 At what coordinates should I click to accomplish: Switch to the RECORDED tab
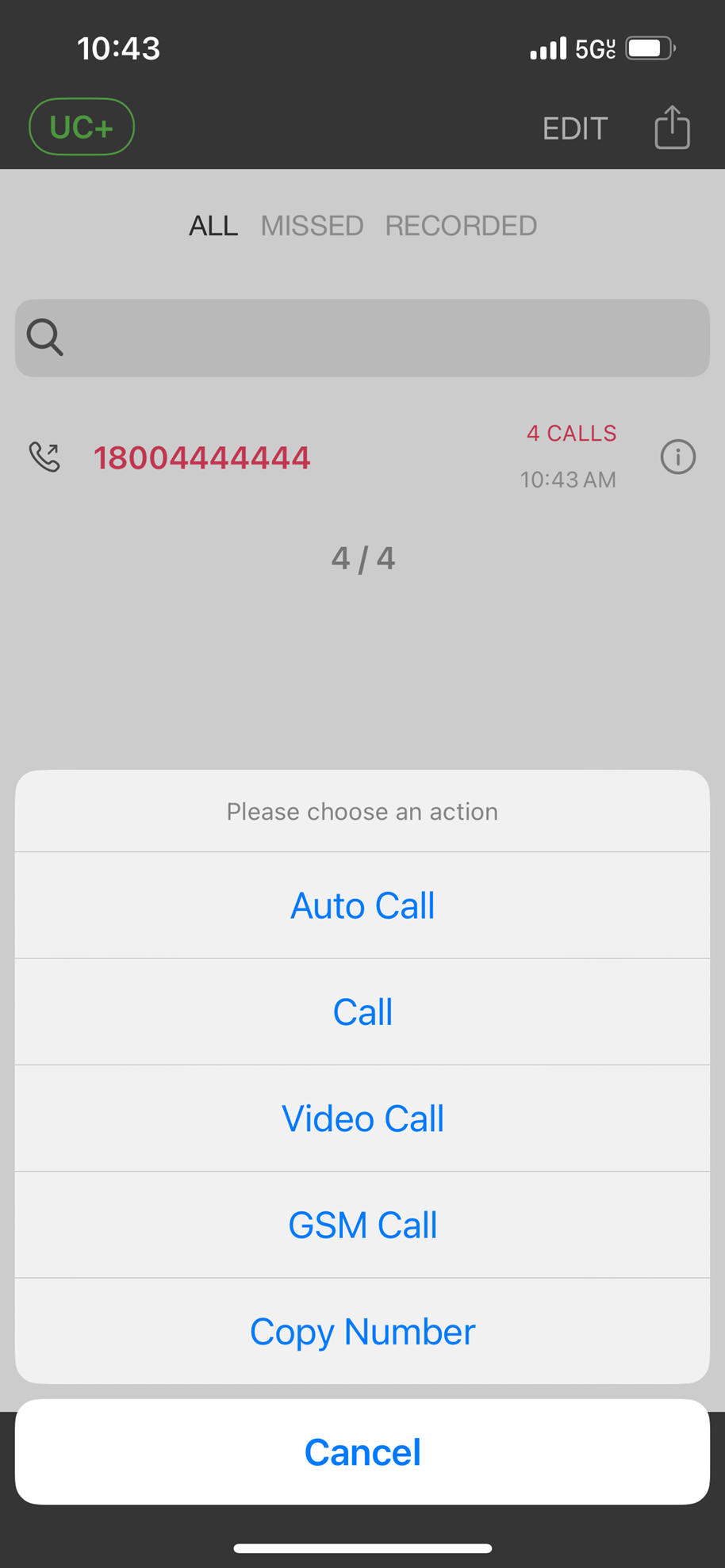point(461,226)
